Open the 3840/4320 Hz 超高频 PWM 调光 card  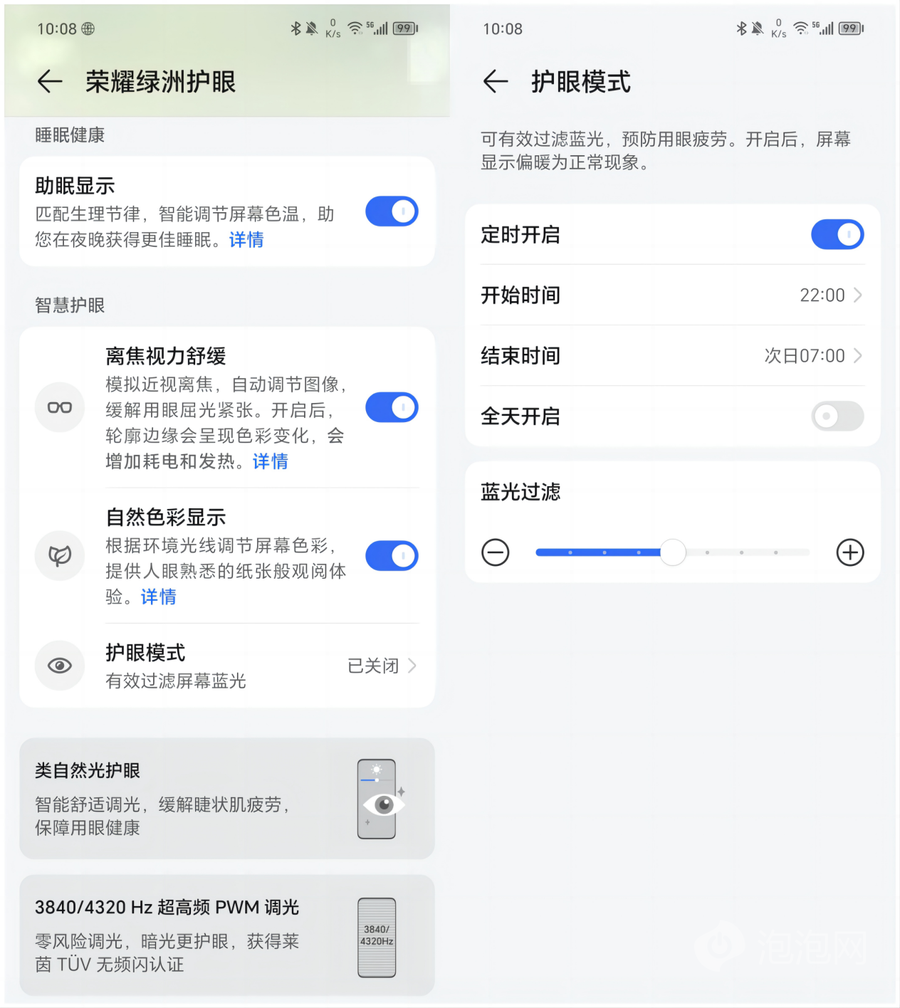[x=227, y=935]
